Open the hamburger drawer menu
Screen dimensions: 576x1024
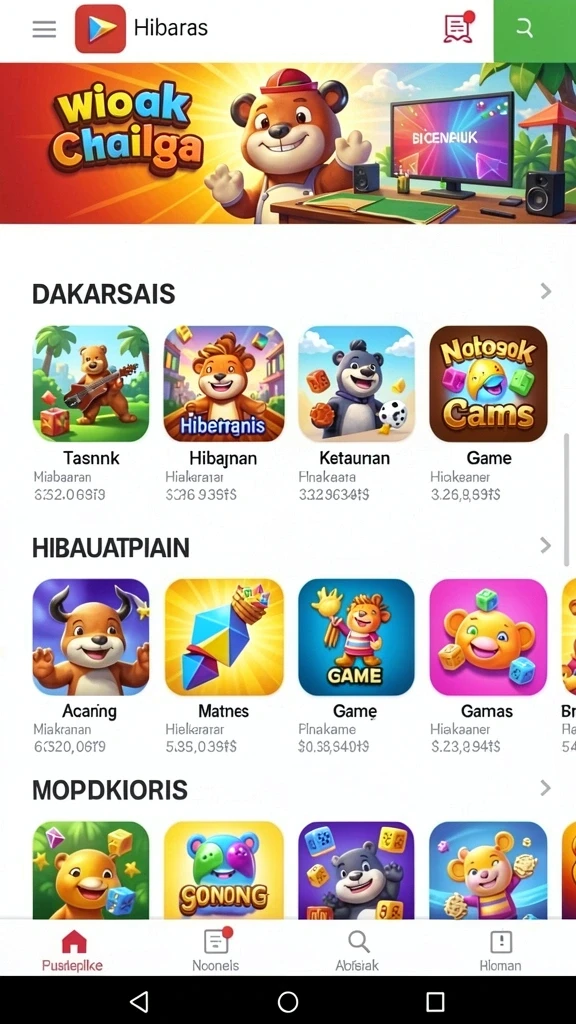[x=44, y=29]
